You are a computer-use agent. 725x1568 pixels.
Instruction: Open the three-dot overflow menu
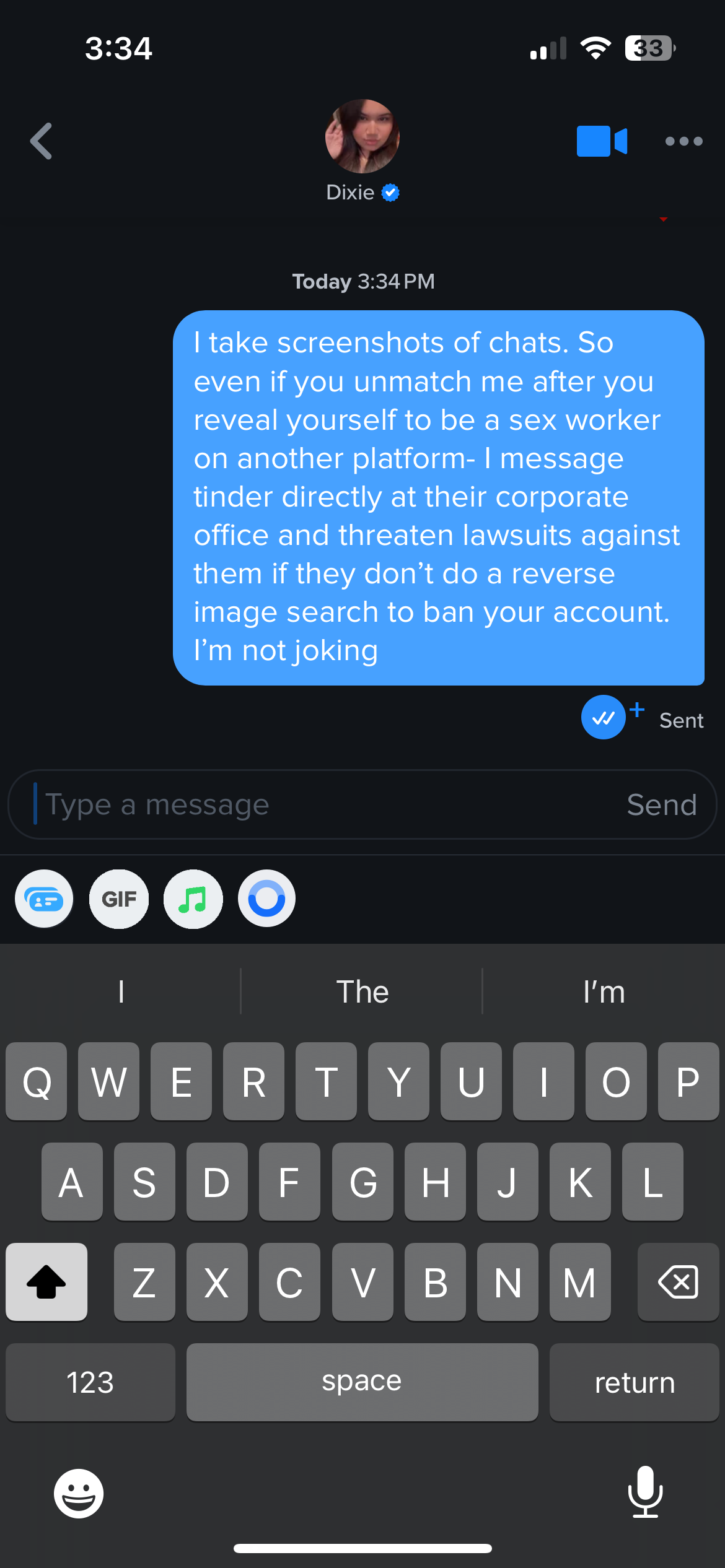(x=683, y=141)
